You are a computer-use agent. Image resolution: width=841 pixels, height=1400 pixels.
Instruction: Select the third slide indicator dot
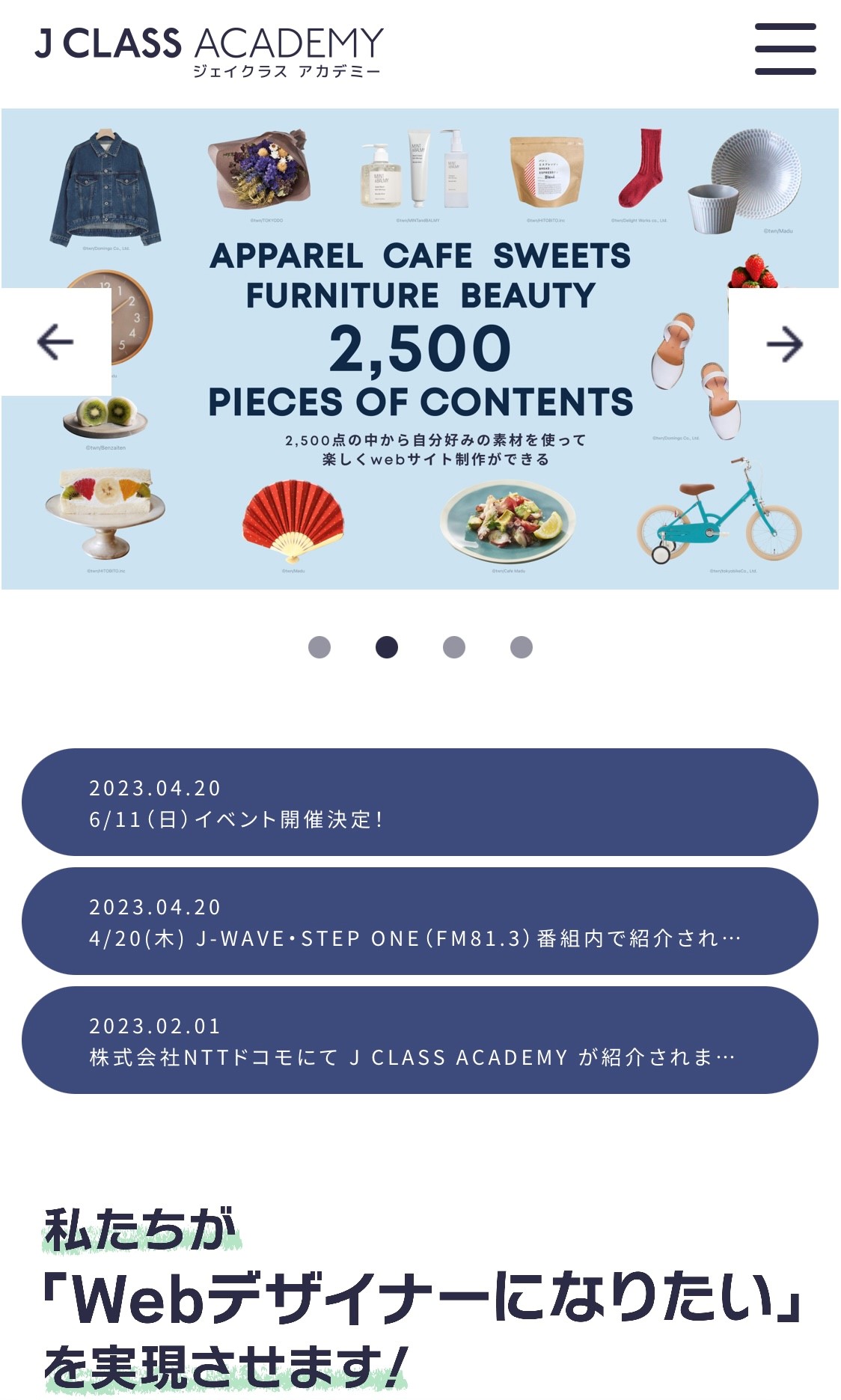click(454, 647)
